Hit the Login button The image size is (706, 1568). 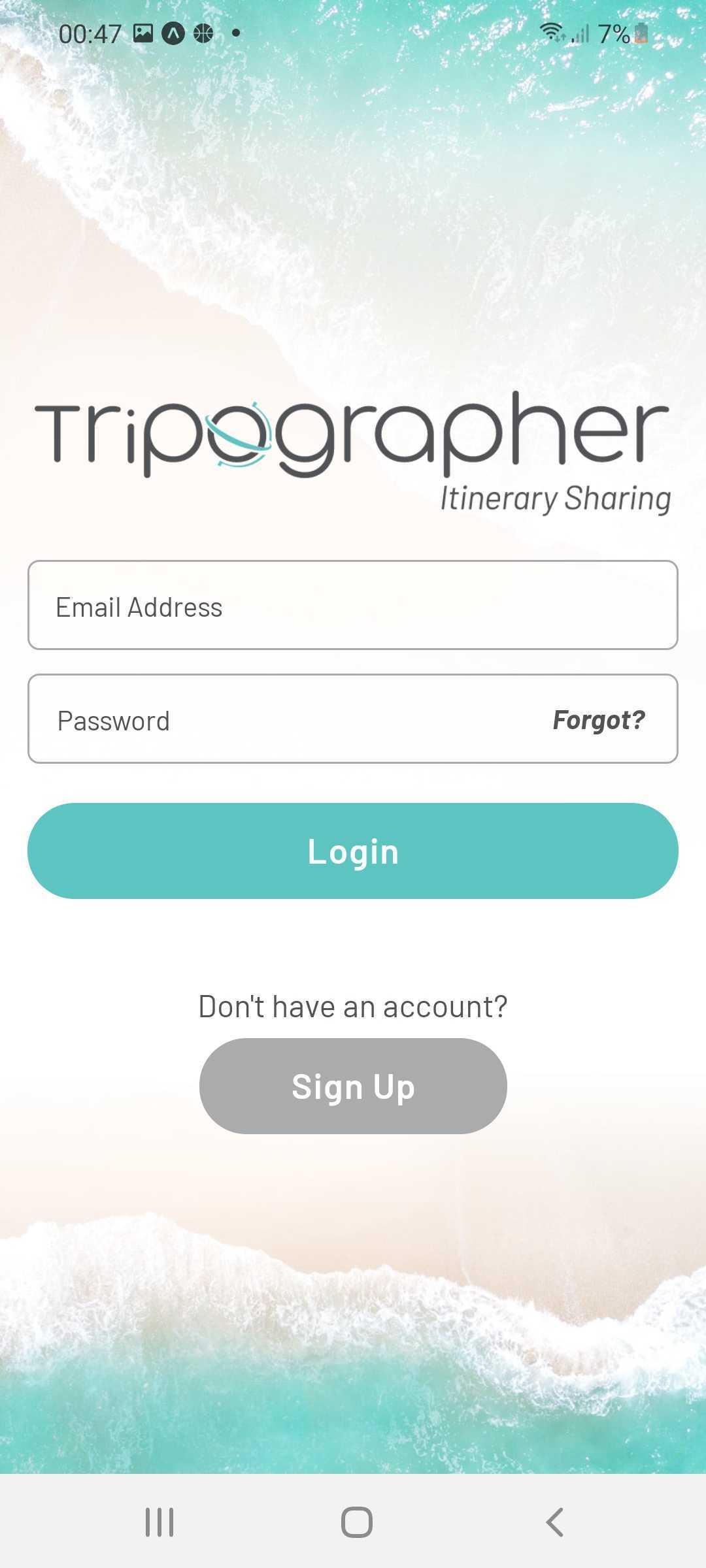click(x=352, y=851)
